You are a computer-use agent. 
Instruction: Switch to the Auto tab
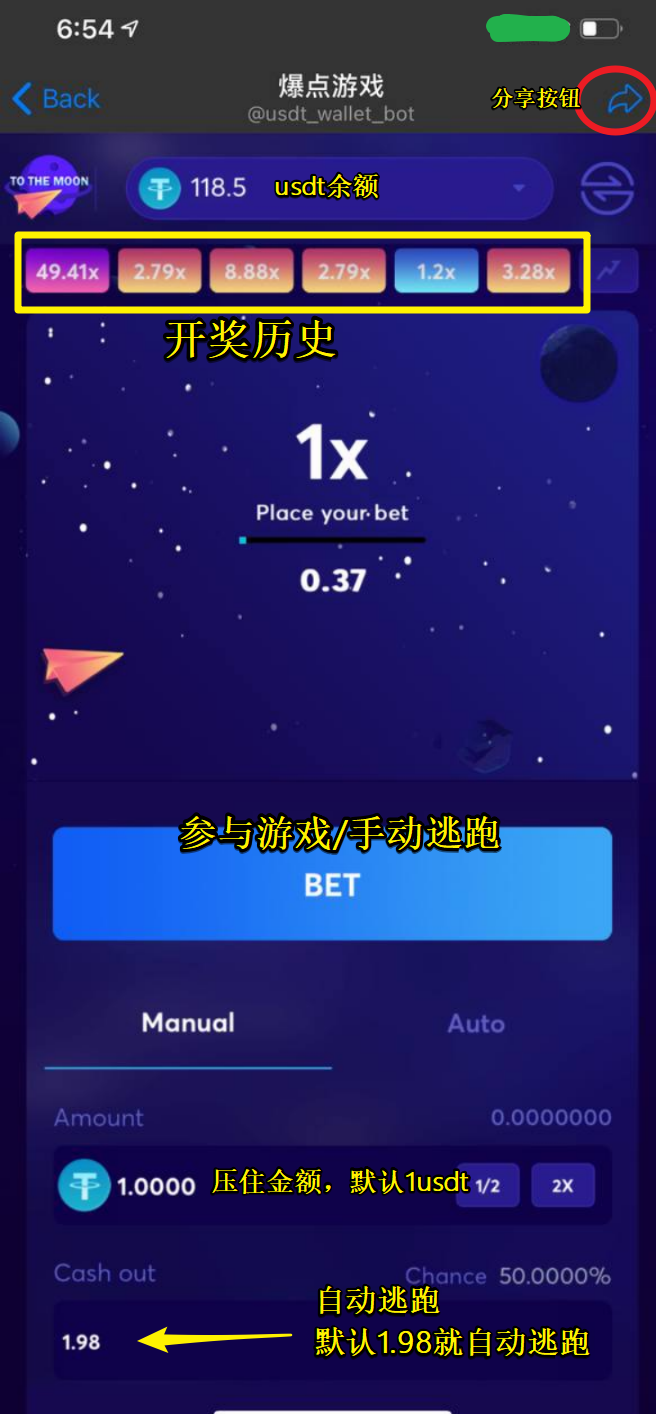[x=476, y=1023]
